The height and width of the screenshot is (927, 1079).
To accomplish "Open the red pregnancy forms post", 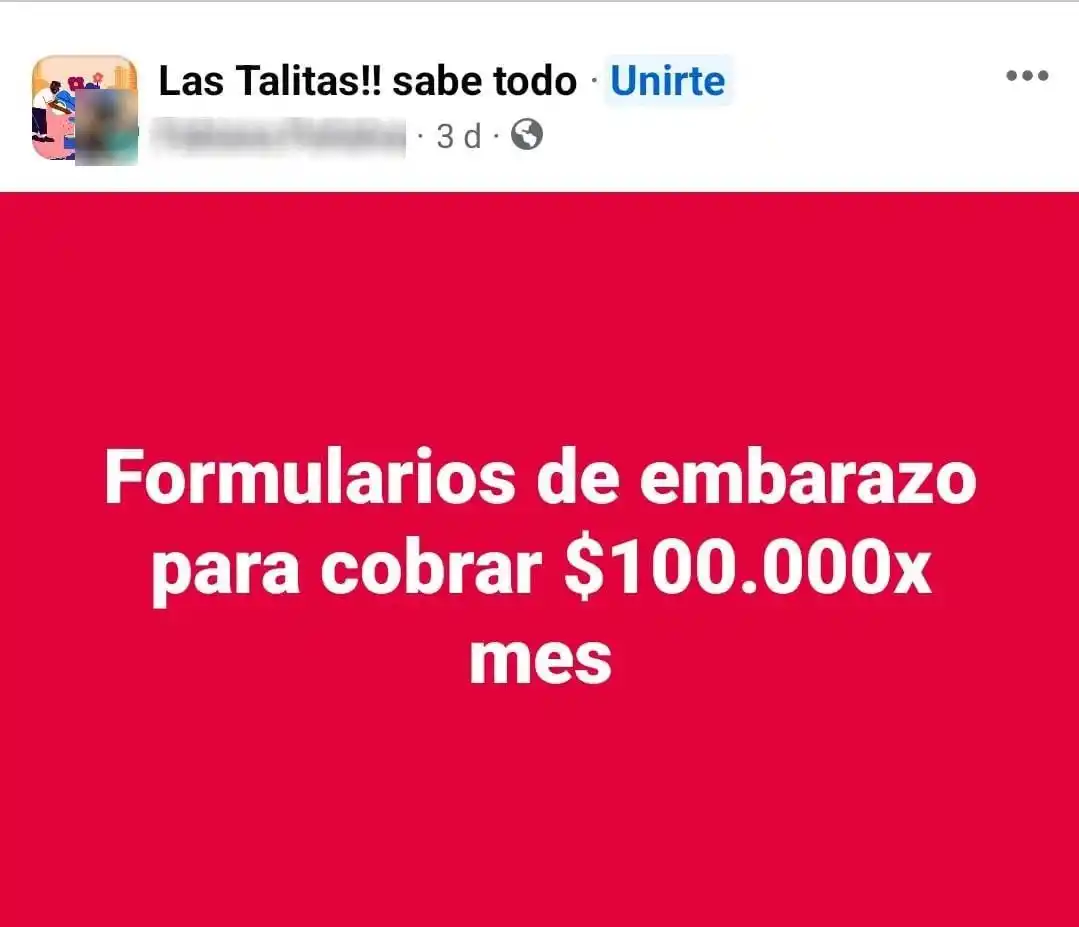I will click(540, 560).
